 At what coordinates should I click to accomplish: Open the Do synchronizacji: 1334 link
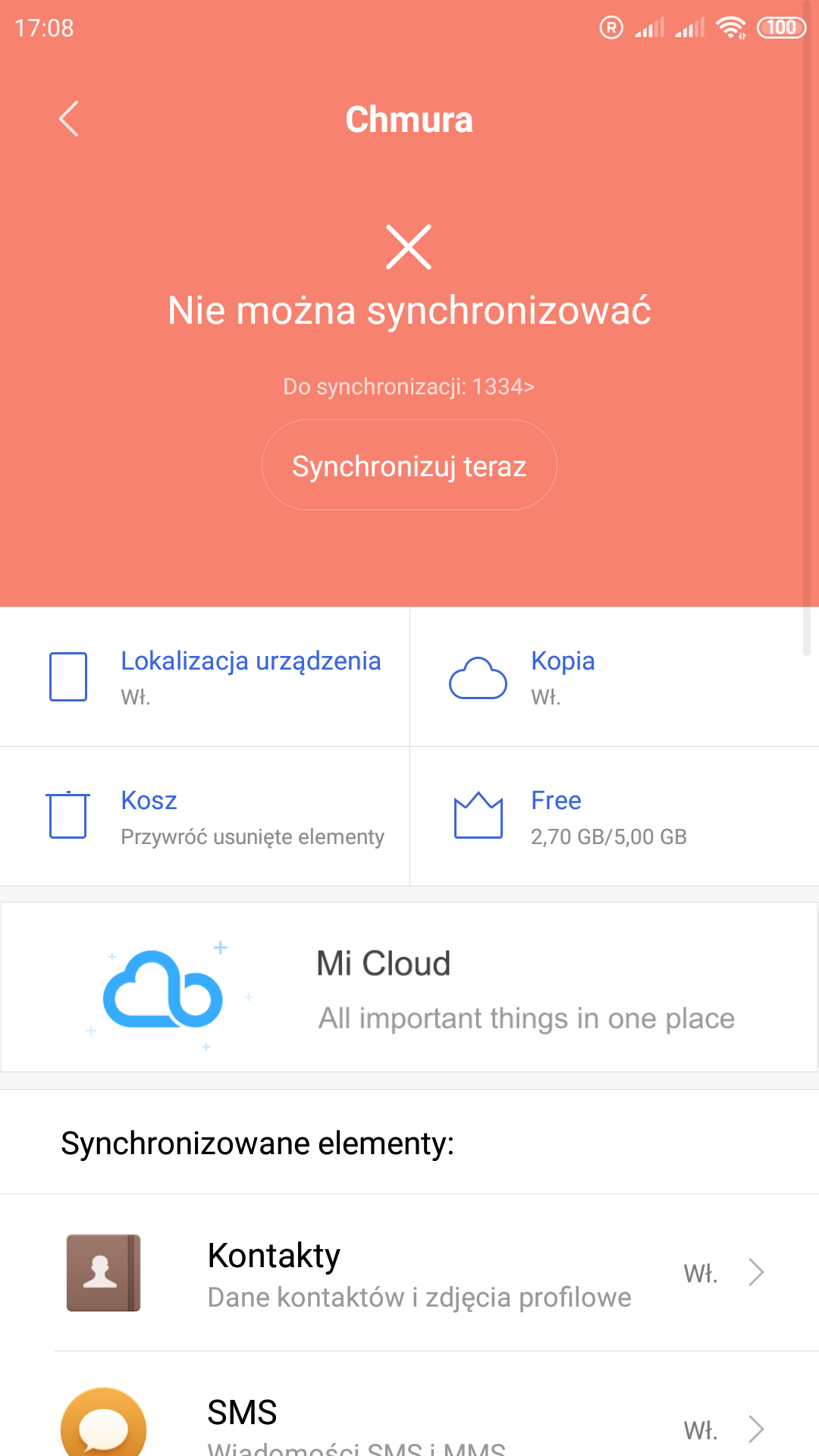coord(409,387)
